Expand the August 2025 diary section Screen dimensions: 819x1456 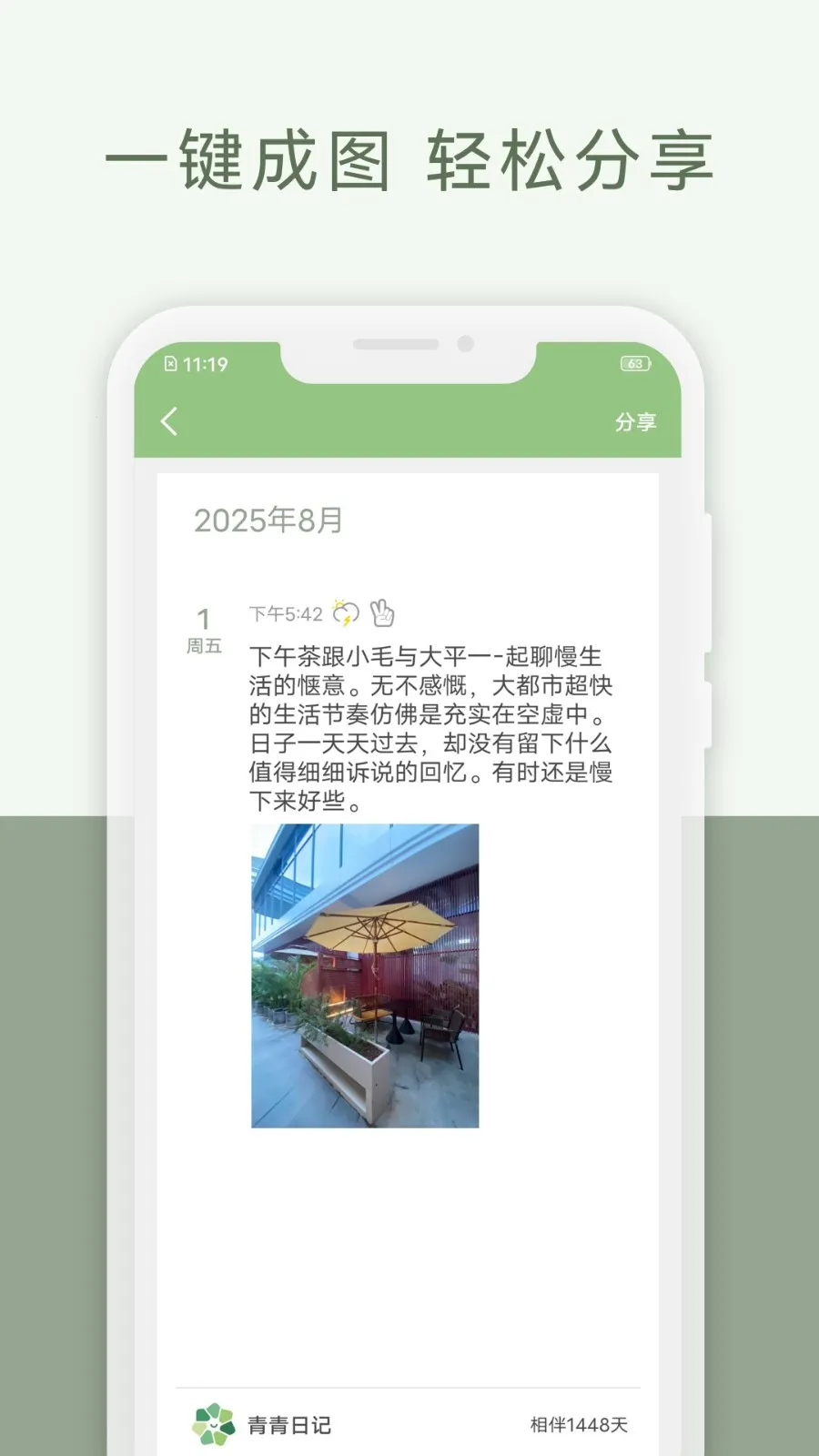268,521
